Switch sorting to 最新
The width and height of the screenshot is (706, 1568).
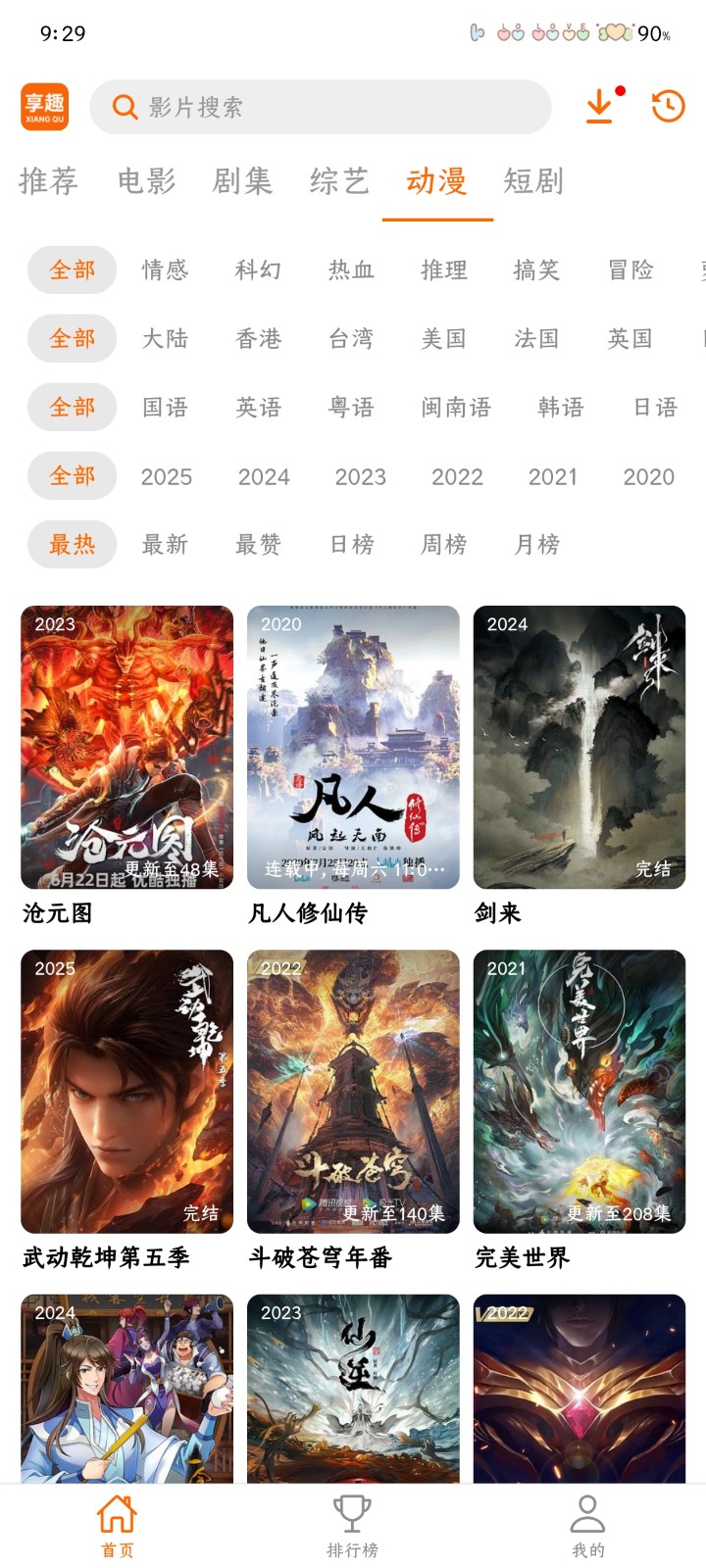tap(164, 546)
